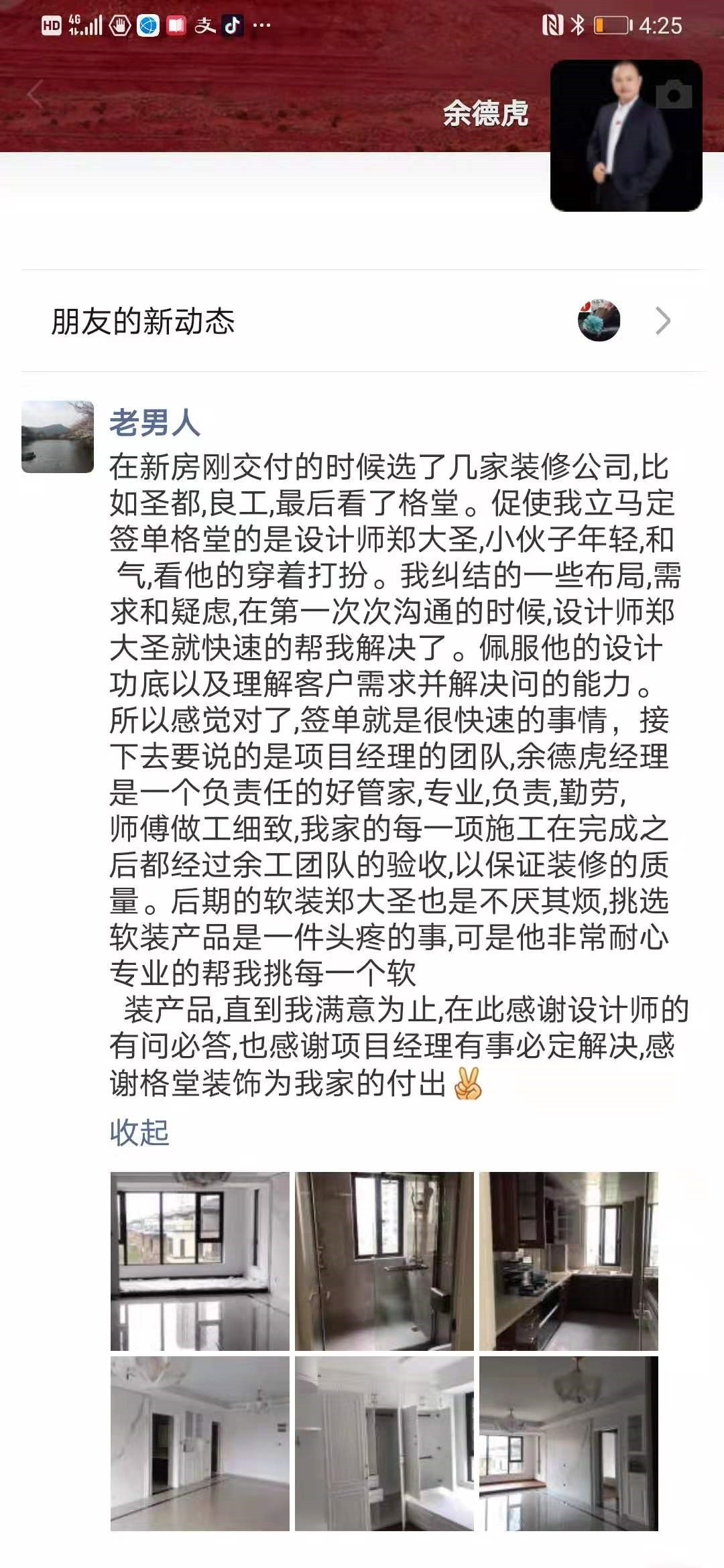Screen dimensions: 724x1568
Task: View the fifth photo of the white wardrobe
Action: [x=384, y=1443]
